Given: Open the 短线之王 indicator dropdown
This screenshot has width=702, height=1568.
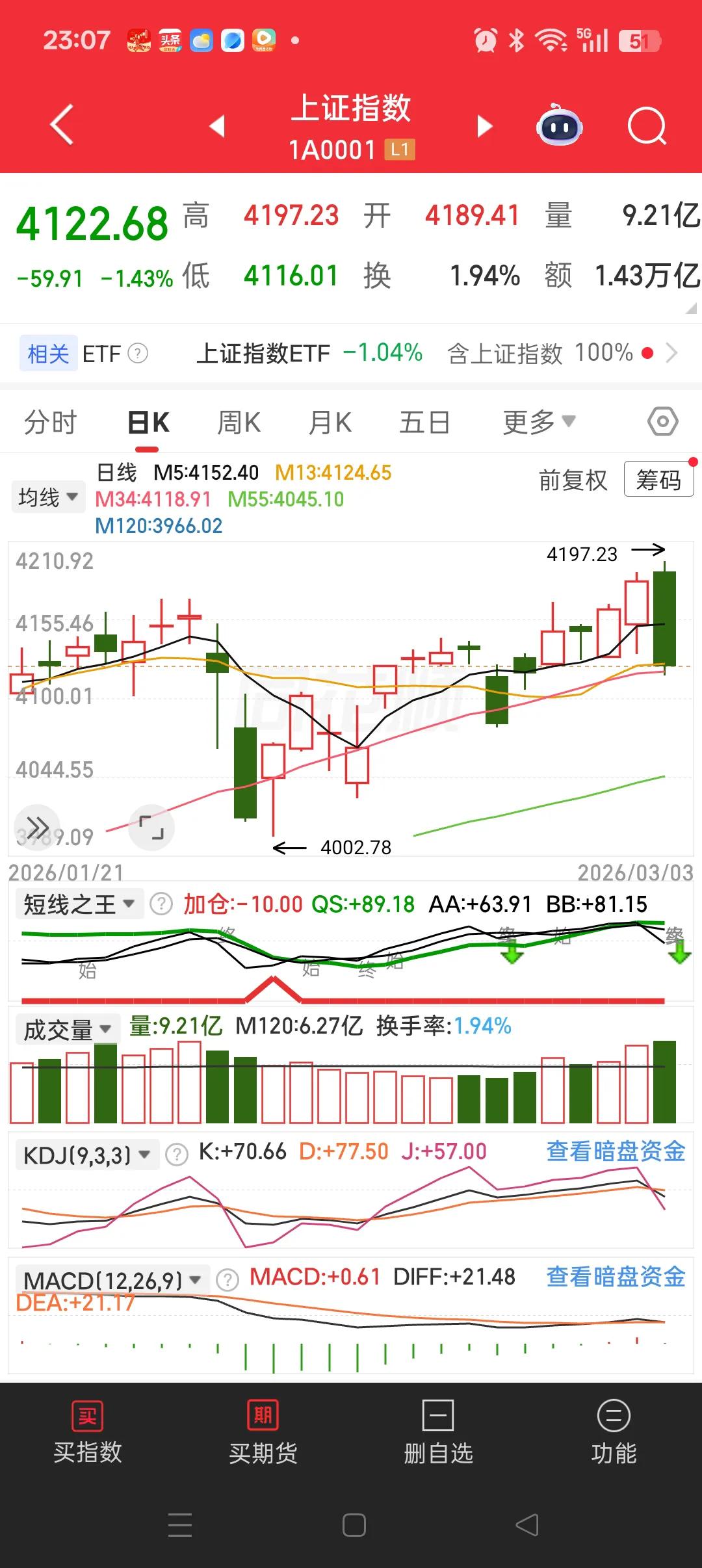Looking at the screenshot, I should coord(79,904).
